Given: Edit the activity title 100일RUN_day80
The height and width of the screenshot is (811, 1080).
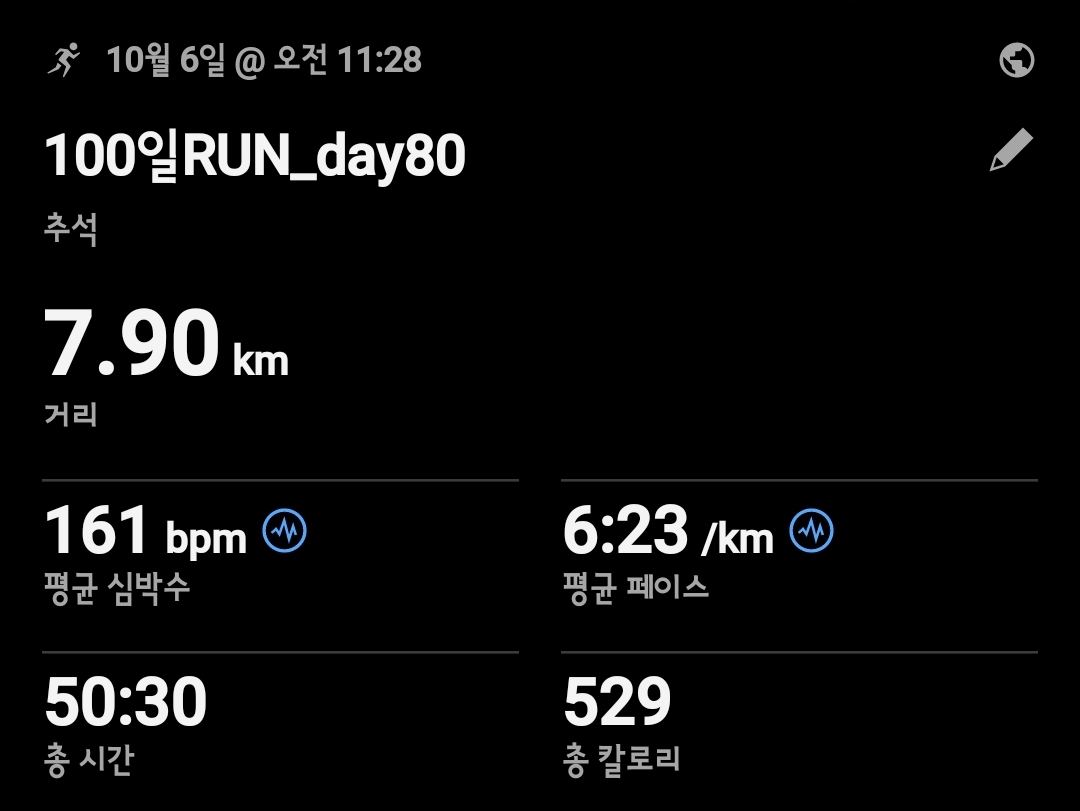Looking at the screenshot, I should [x=1010, y=152].
